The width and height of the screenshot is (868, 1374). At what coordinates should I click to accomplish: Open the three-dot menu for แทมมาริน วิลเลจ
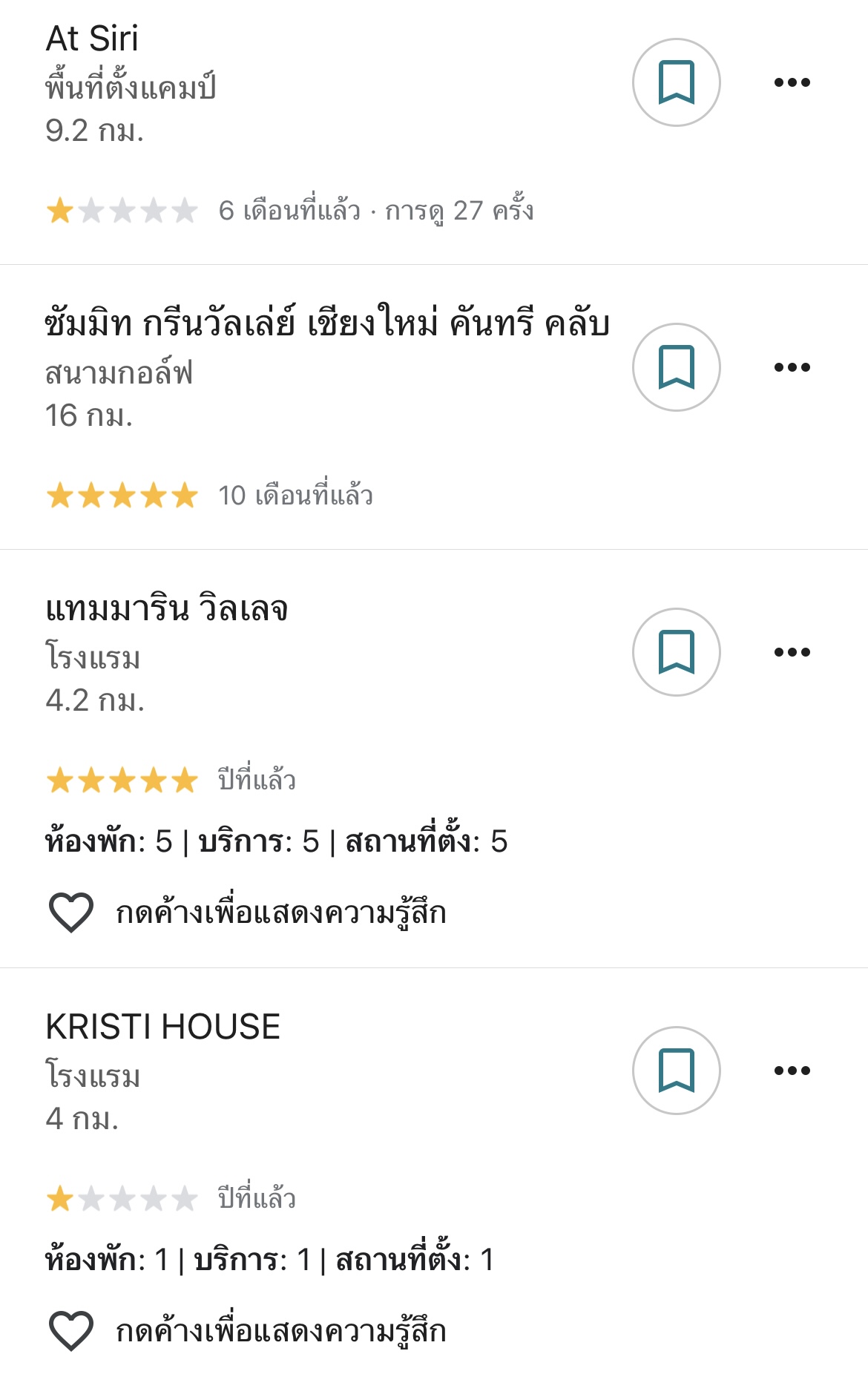[792, 652]
